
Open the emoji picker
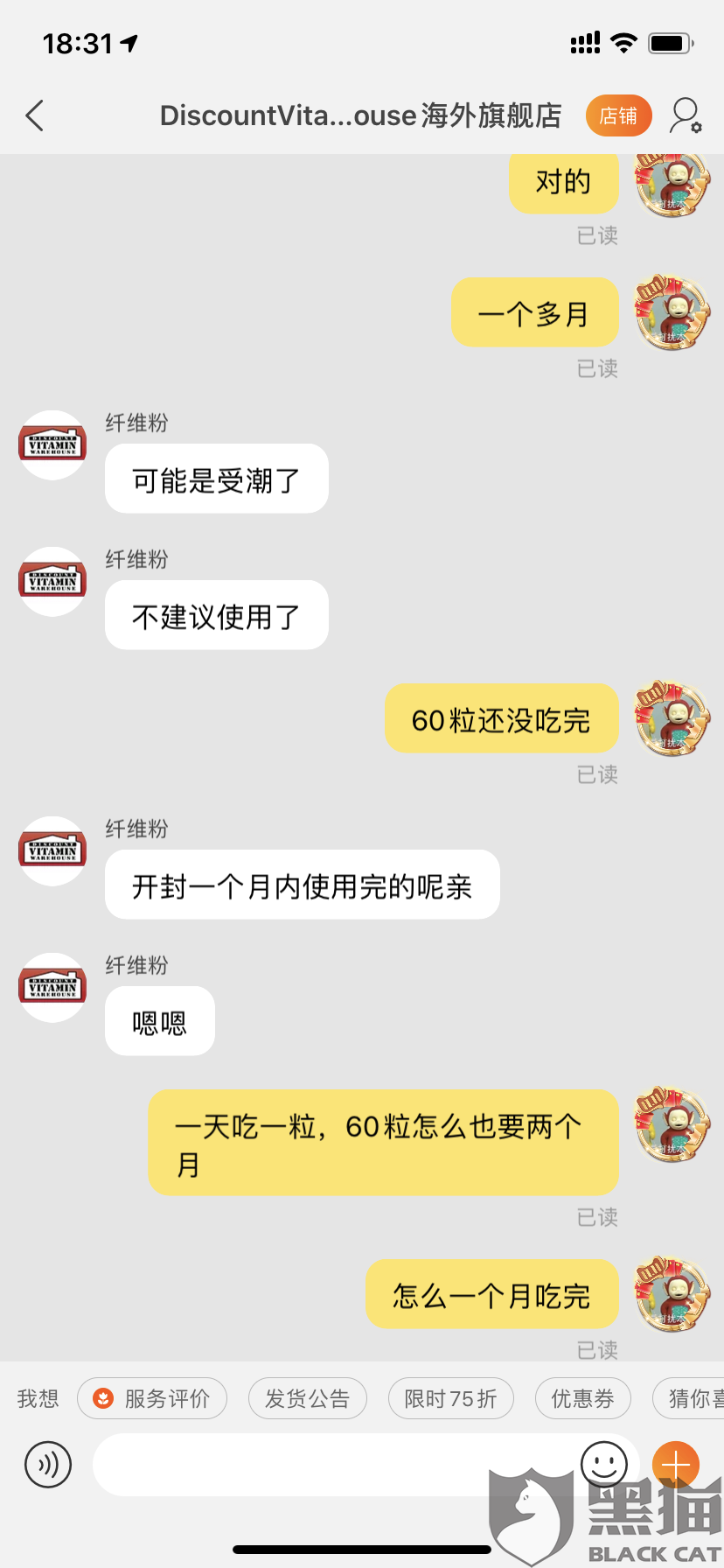pos(604,1464)
